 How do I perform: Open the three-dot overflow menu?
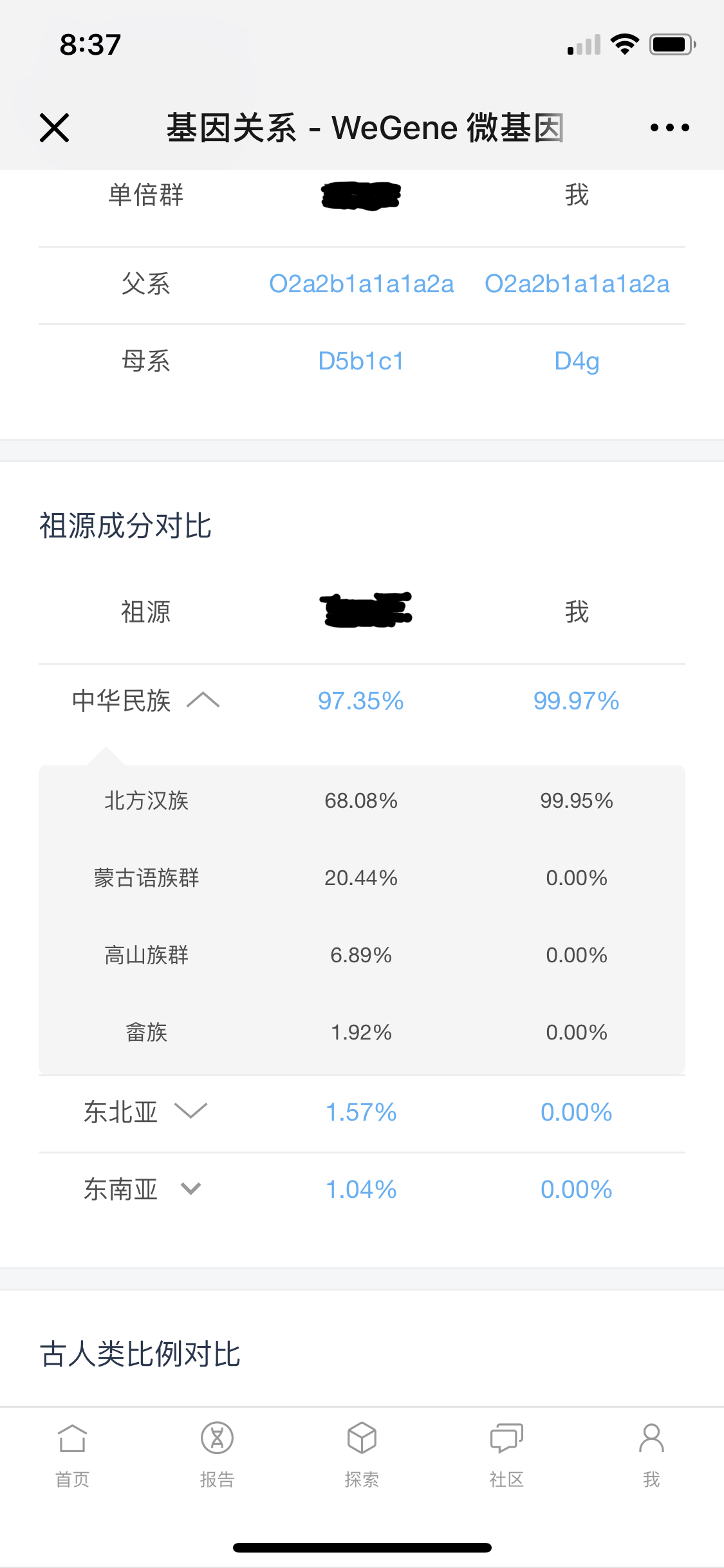click(669, 127)
